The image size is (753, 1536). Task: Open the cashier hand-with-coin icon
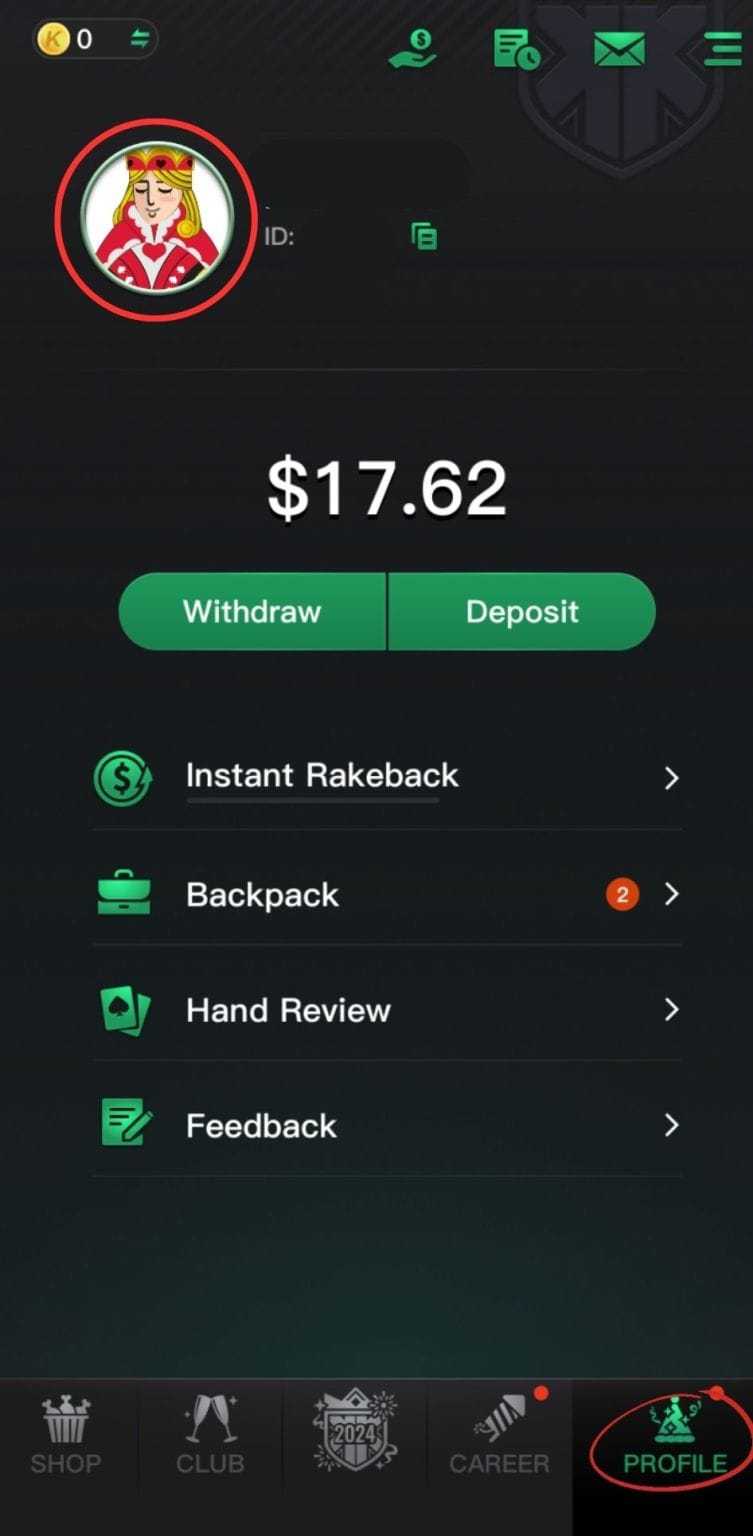[413, 47]
